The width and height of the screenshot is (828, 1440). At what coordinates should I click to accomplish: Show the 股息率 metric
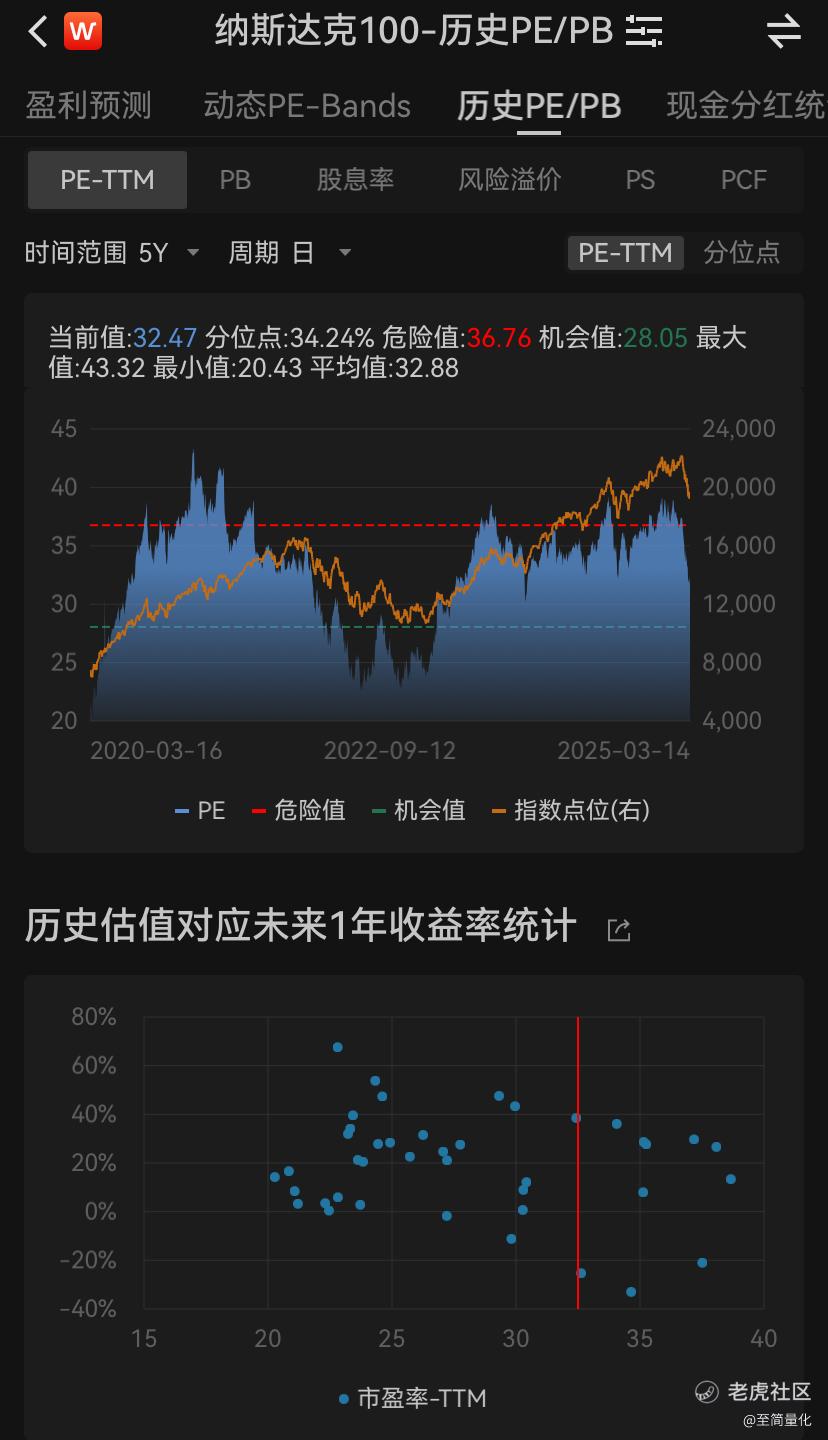click(356, 180)
